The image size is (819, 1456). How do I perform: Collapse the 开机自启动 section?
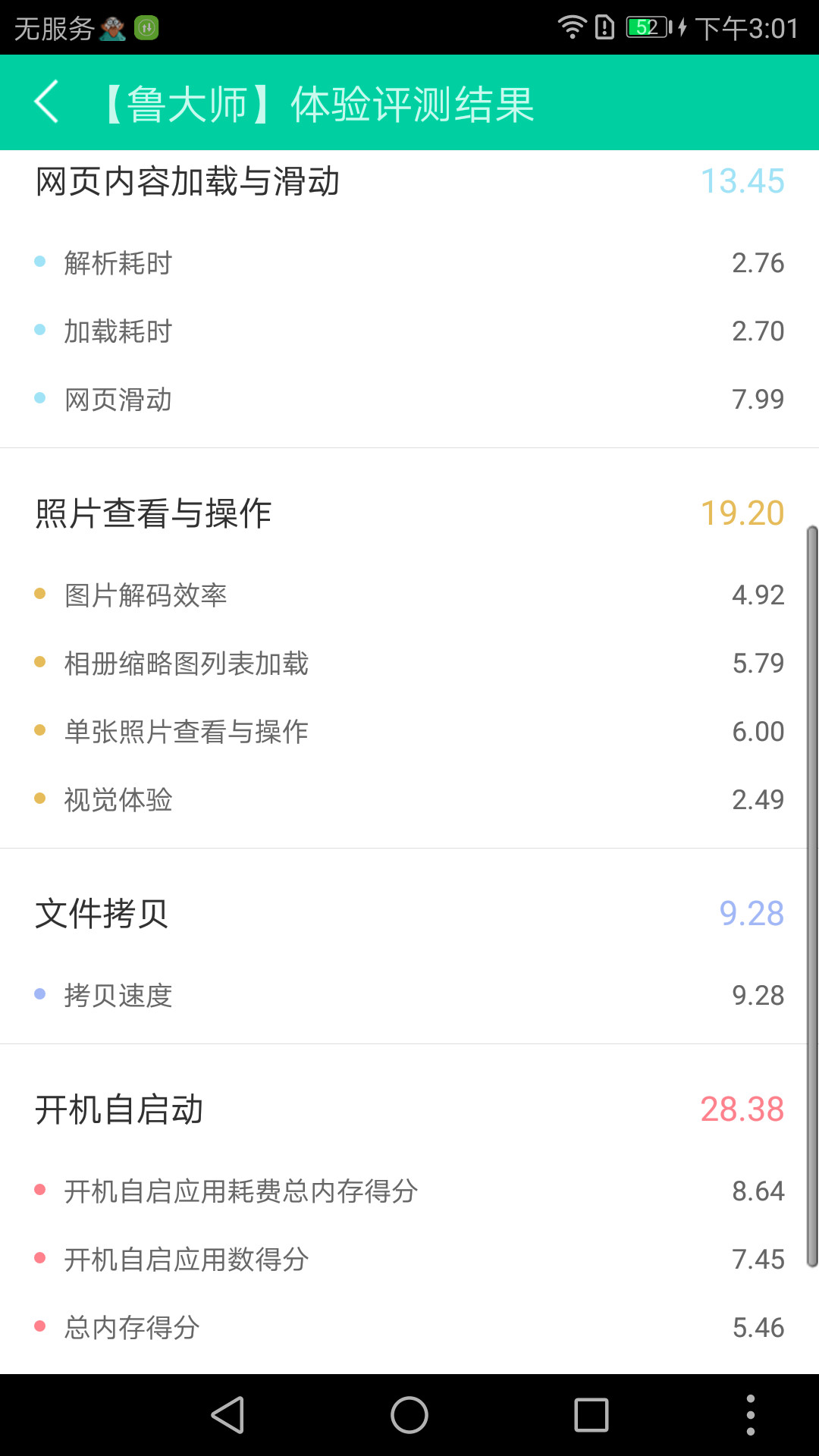pos(118,1109)
